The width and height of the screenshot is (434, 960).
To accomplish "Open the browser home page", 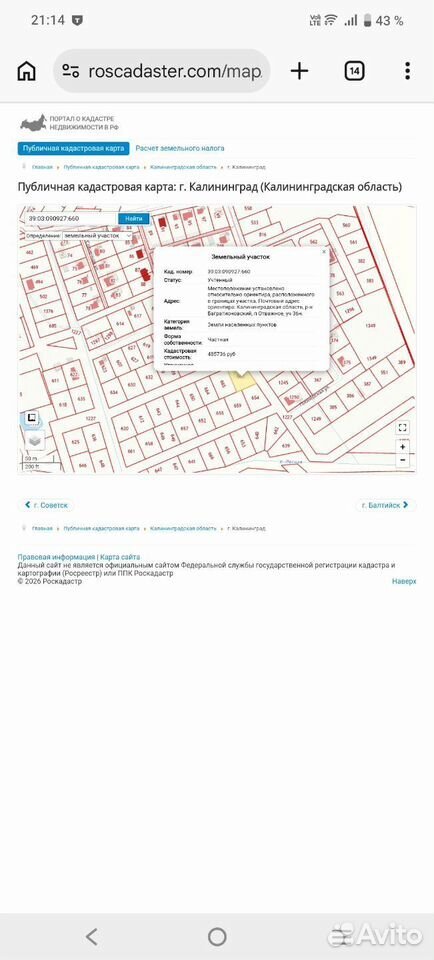I will click(x=26, y=71).
